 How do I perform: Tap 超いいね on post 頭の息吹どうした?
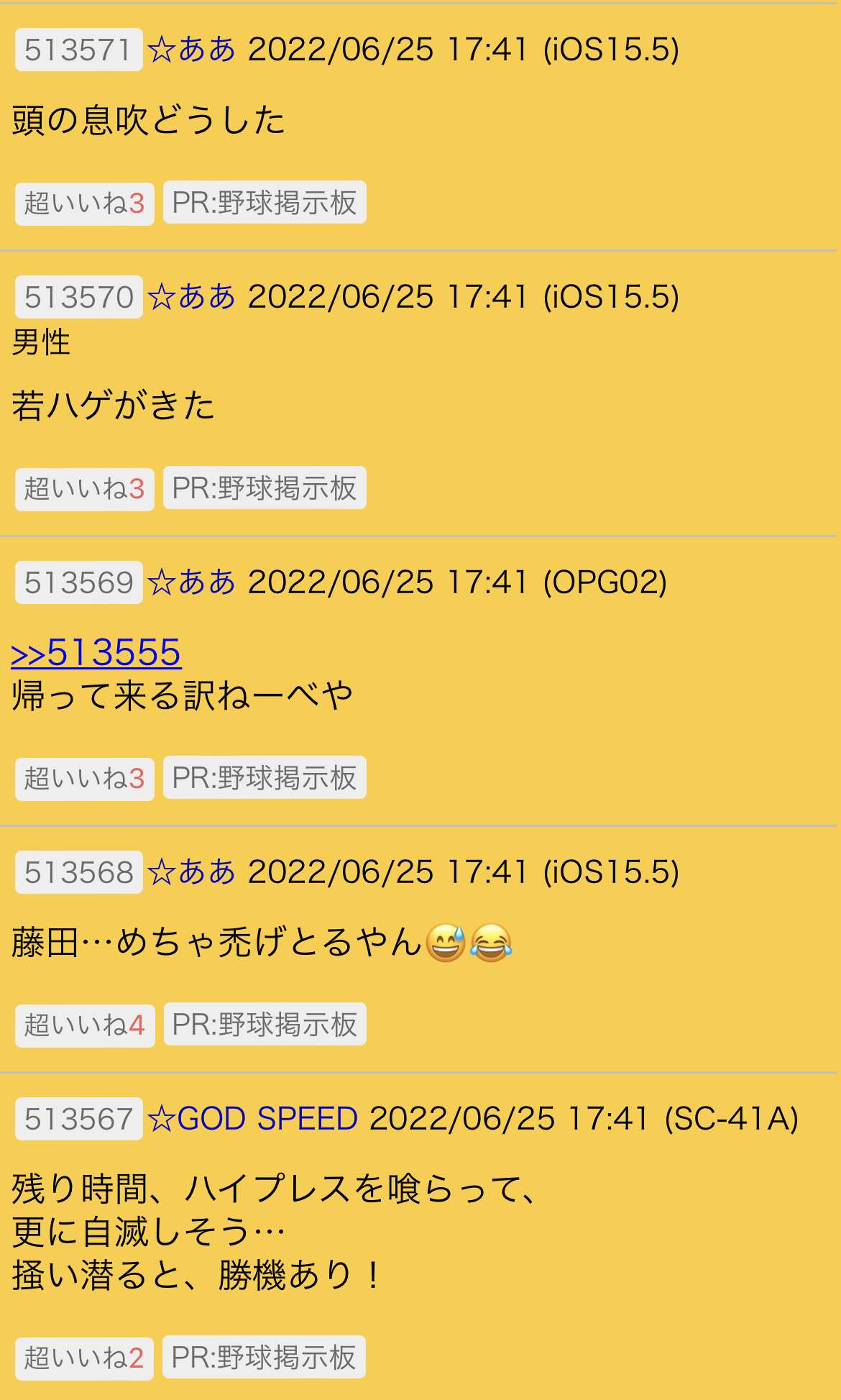84,203
